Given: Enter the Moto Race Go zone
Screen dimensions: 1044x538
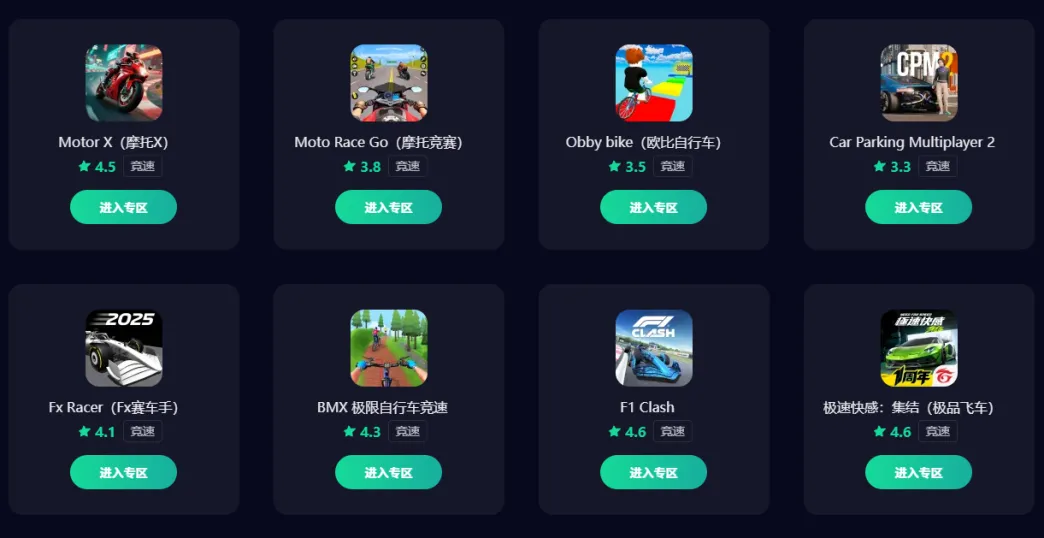Looking at the screenshot, I should click(x=388, y=207).
